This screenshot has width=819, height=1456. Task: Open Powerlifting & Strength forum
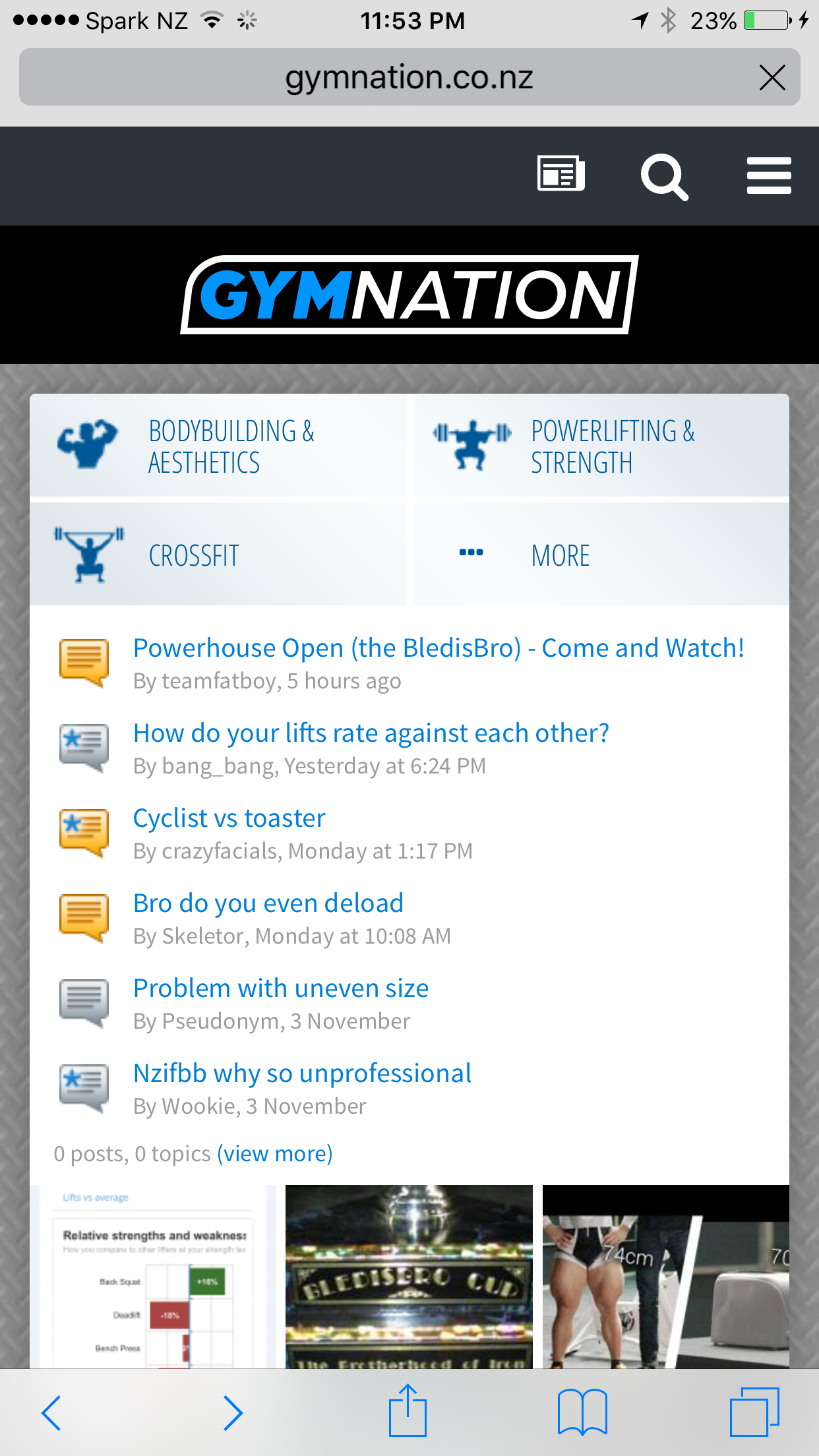[x=600, y=446]
